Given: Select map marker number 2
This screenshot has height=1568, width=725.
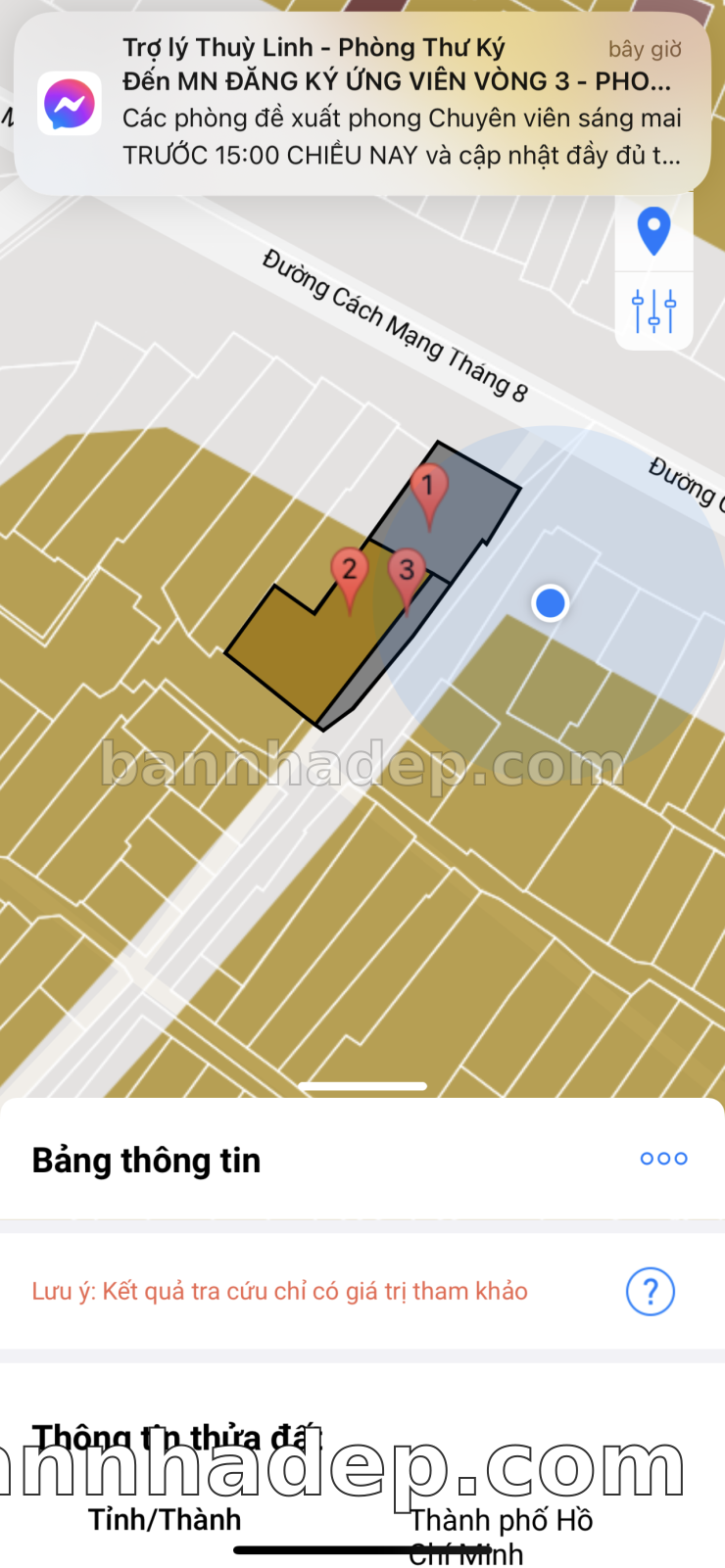Looking at the screenshot, I should 350,573.
